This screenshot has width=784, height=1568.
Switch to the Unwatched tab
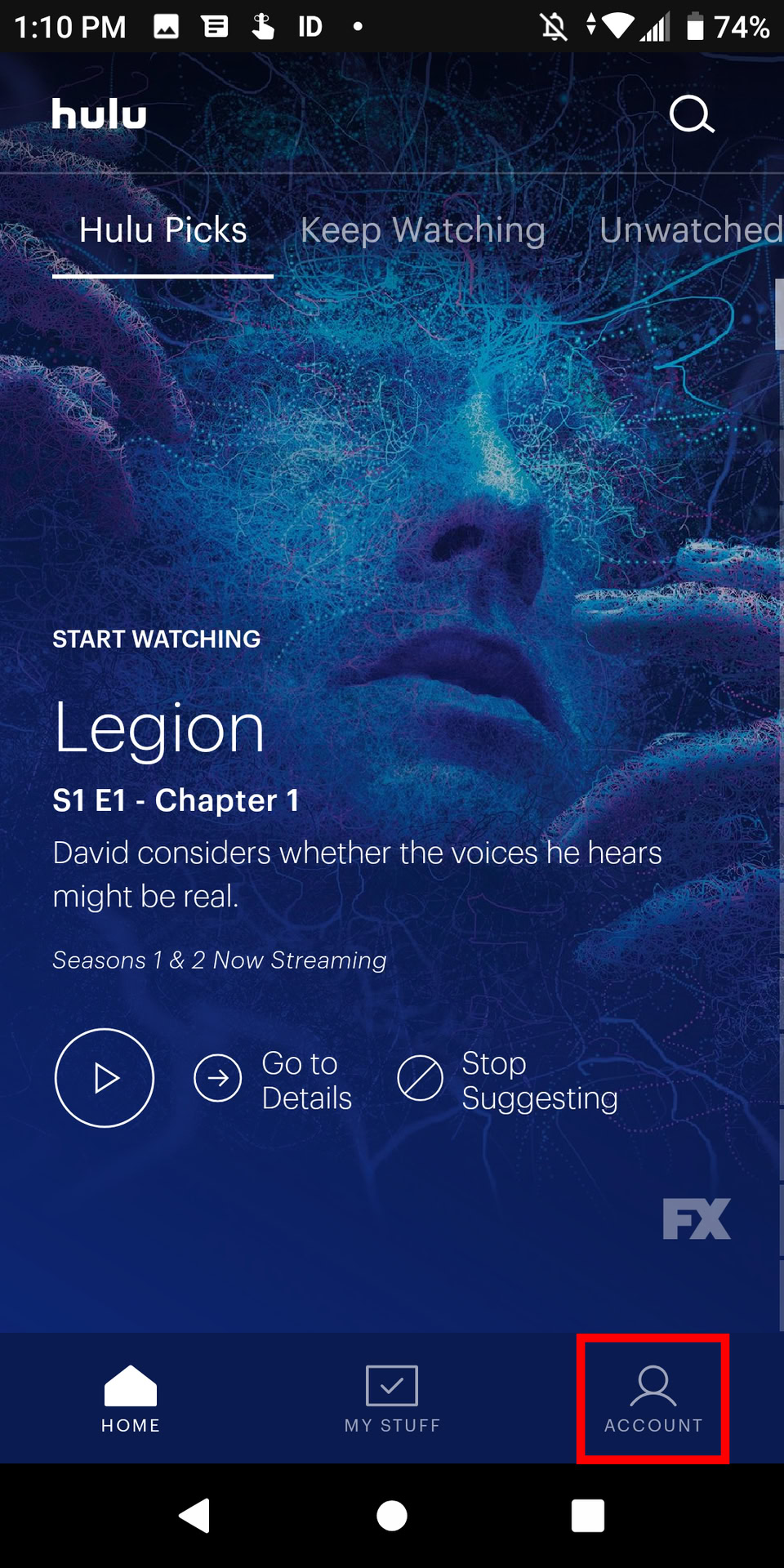coord(690,230)
